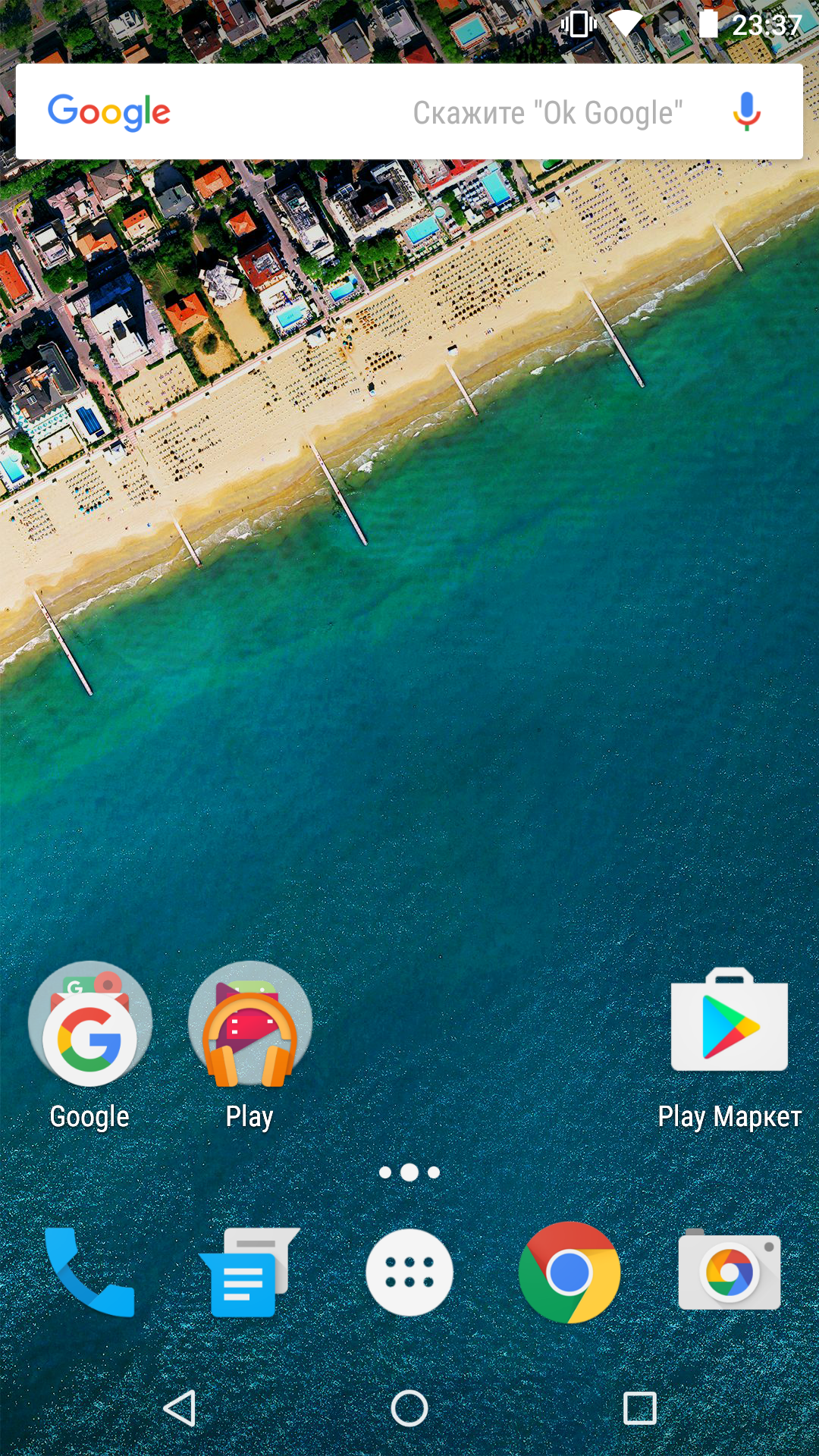Open the Play folder
This screenshot has height=1456, width=819.
tap(249, 1044)
